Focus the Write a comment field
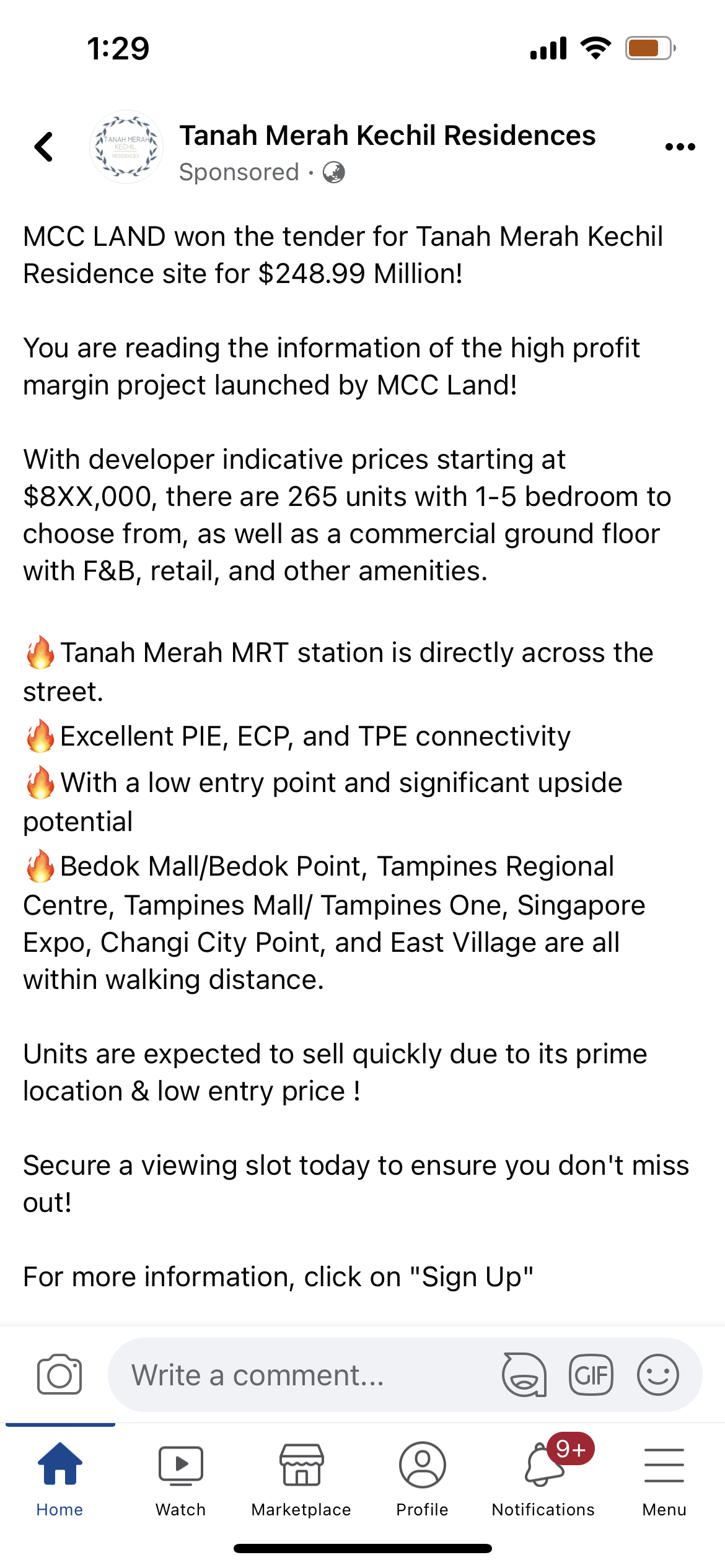Viewport: 725px width, 1568px height. point(297,1375)
